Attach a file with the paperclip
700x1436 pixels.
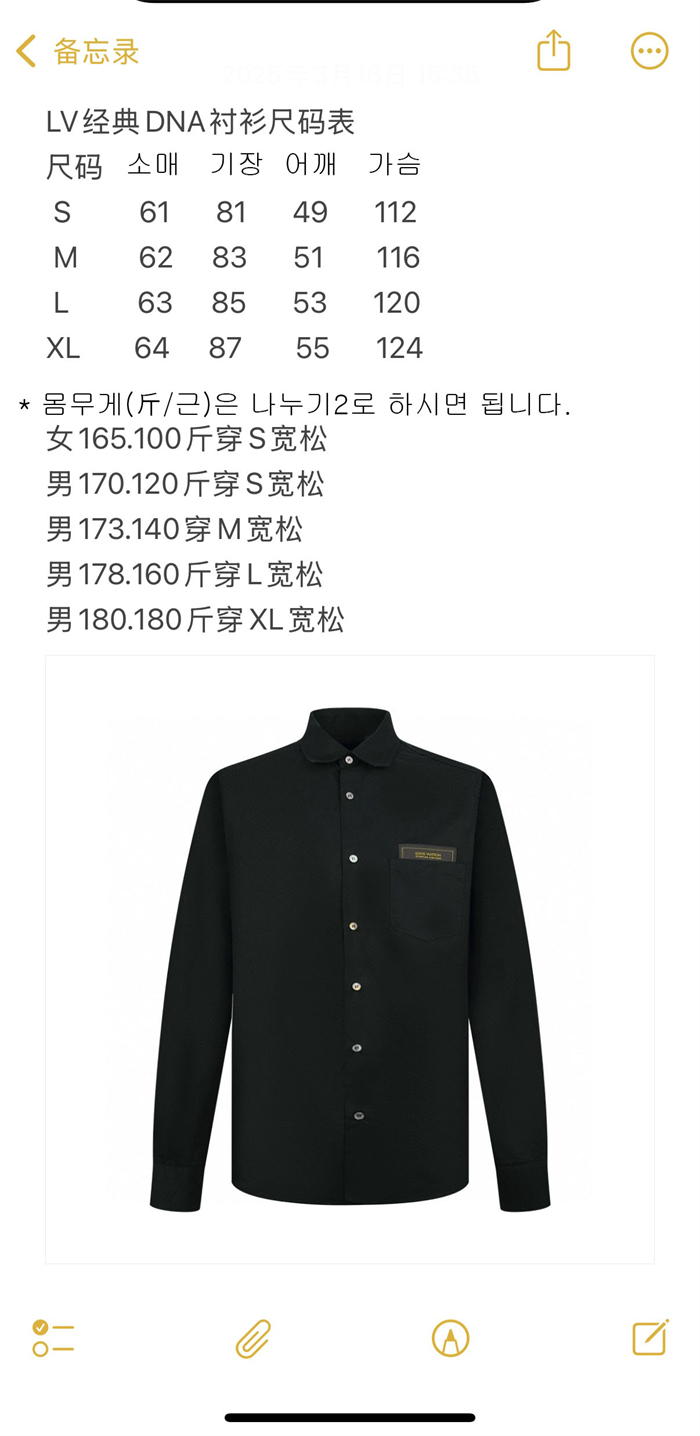(x=253, y=1338)
